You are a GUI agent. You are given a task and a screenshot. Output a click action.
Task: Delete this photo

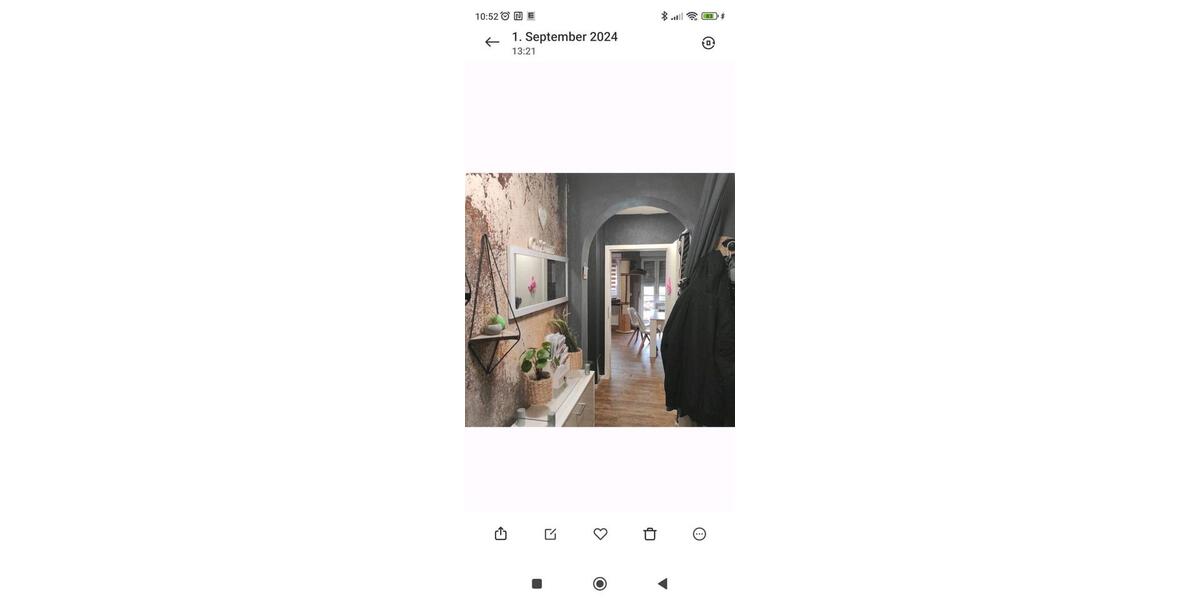pyautogui.click(x=650, y=534)
